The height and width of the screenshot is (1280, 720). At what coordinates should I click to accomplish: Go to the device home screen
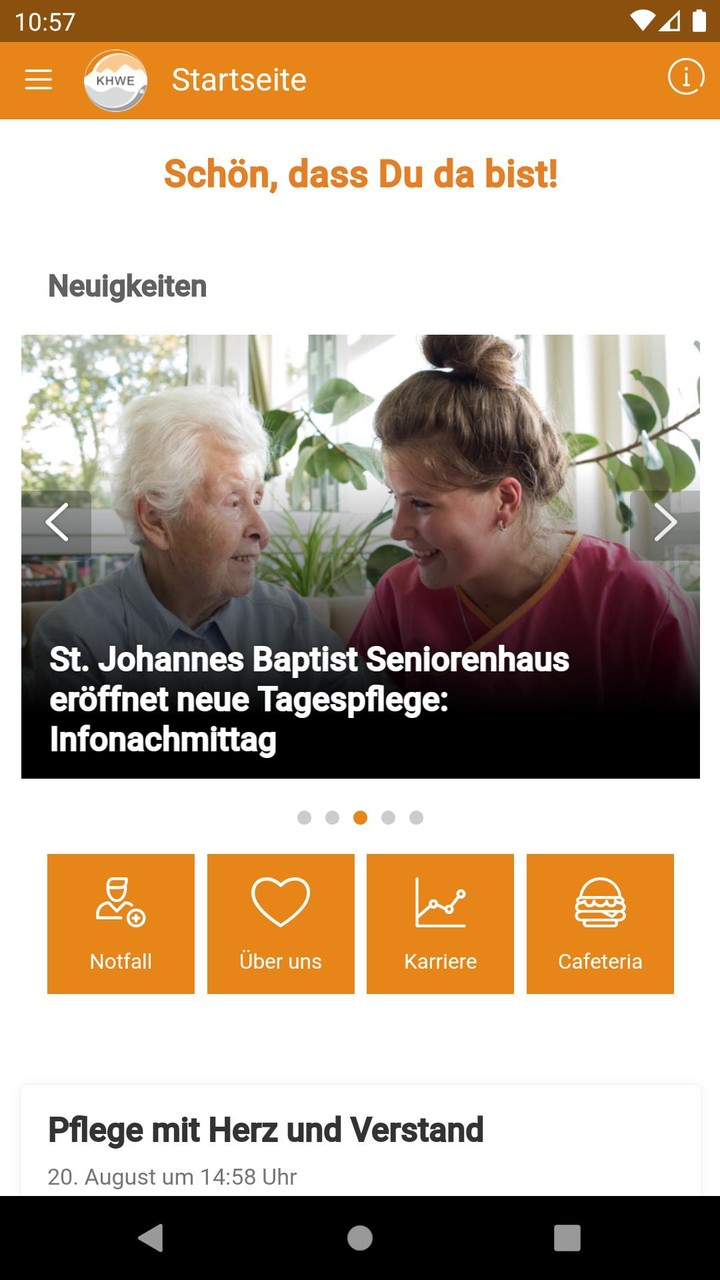[360, 1238]
